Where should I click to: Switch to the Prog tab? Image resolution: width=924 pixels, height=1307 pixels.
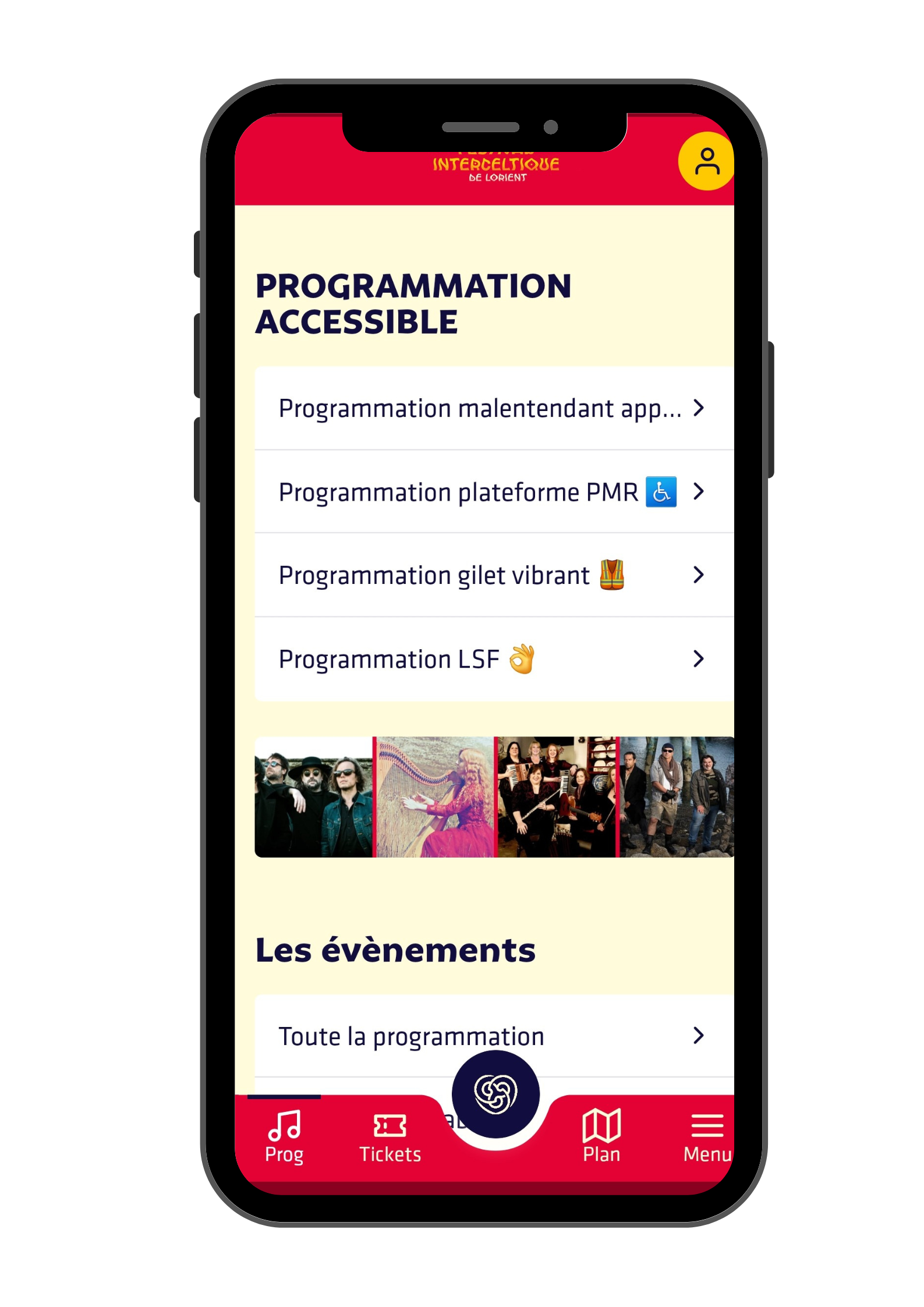pos(284,1136)
